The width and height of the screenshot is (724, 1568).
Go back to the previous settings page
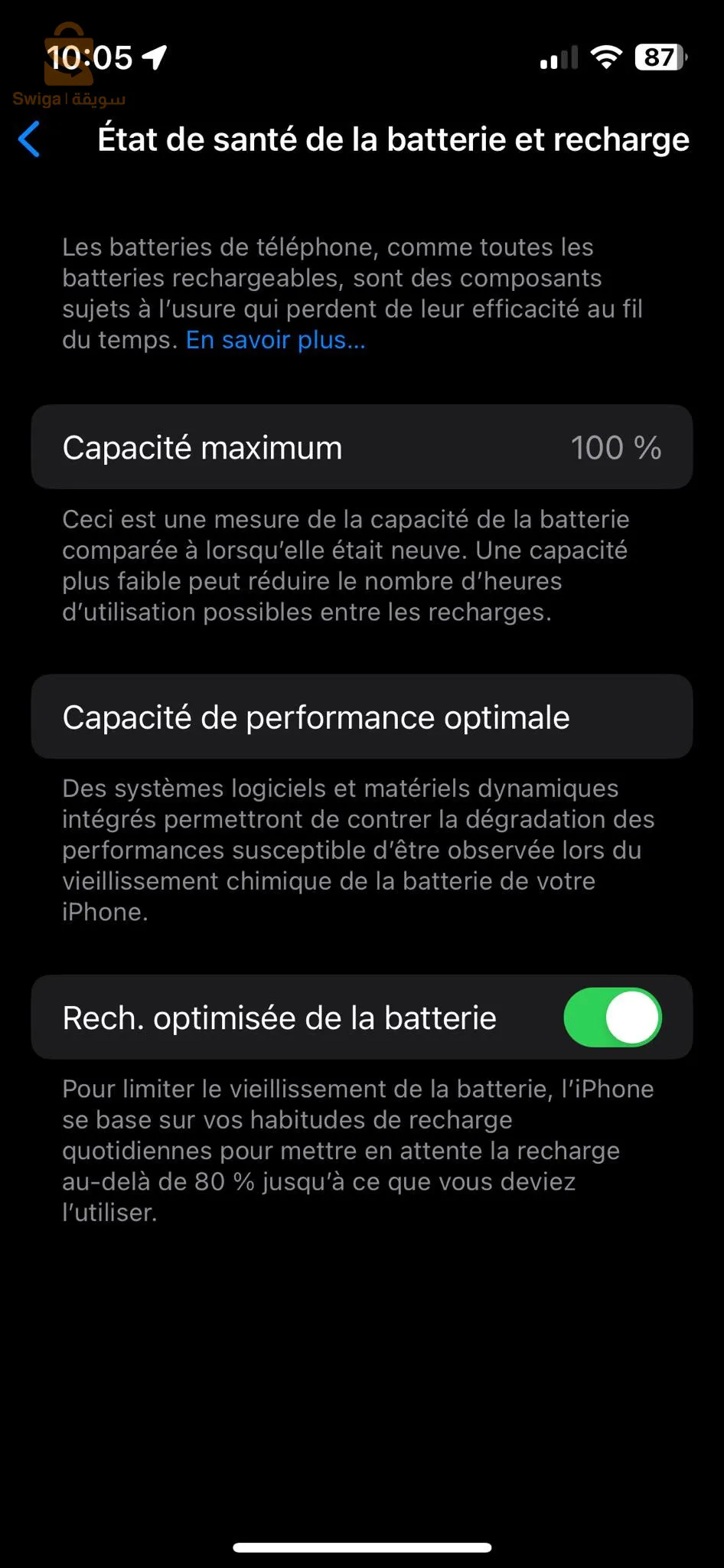29,139
